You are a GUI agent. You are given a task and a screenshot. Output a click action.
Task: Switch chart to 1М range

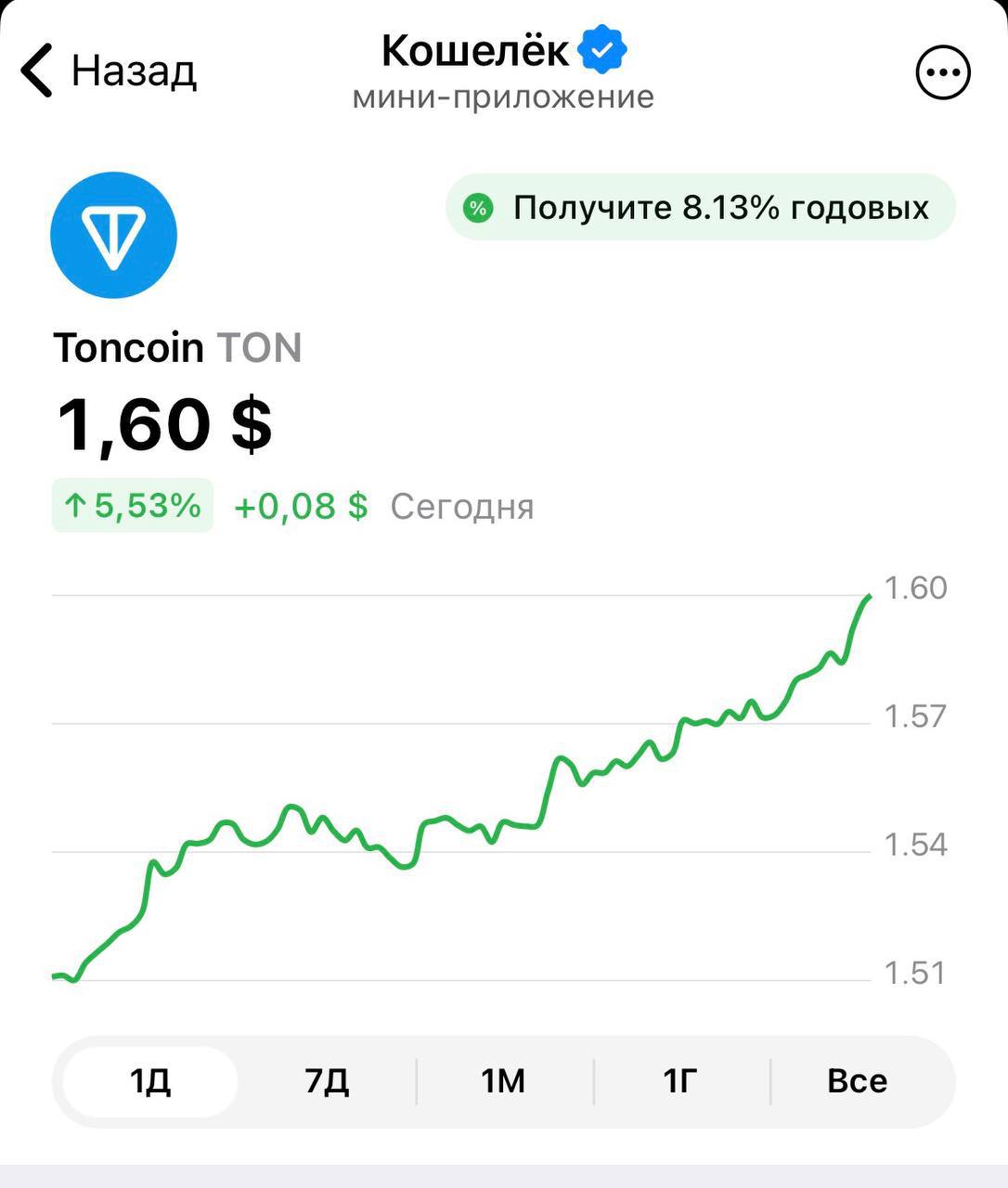pos(503,1081)
